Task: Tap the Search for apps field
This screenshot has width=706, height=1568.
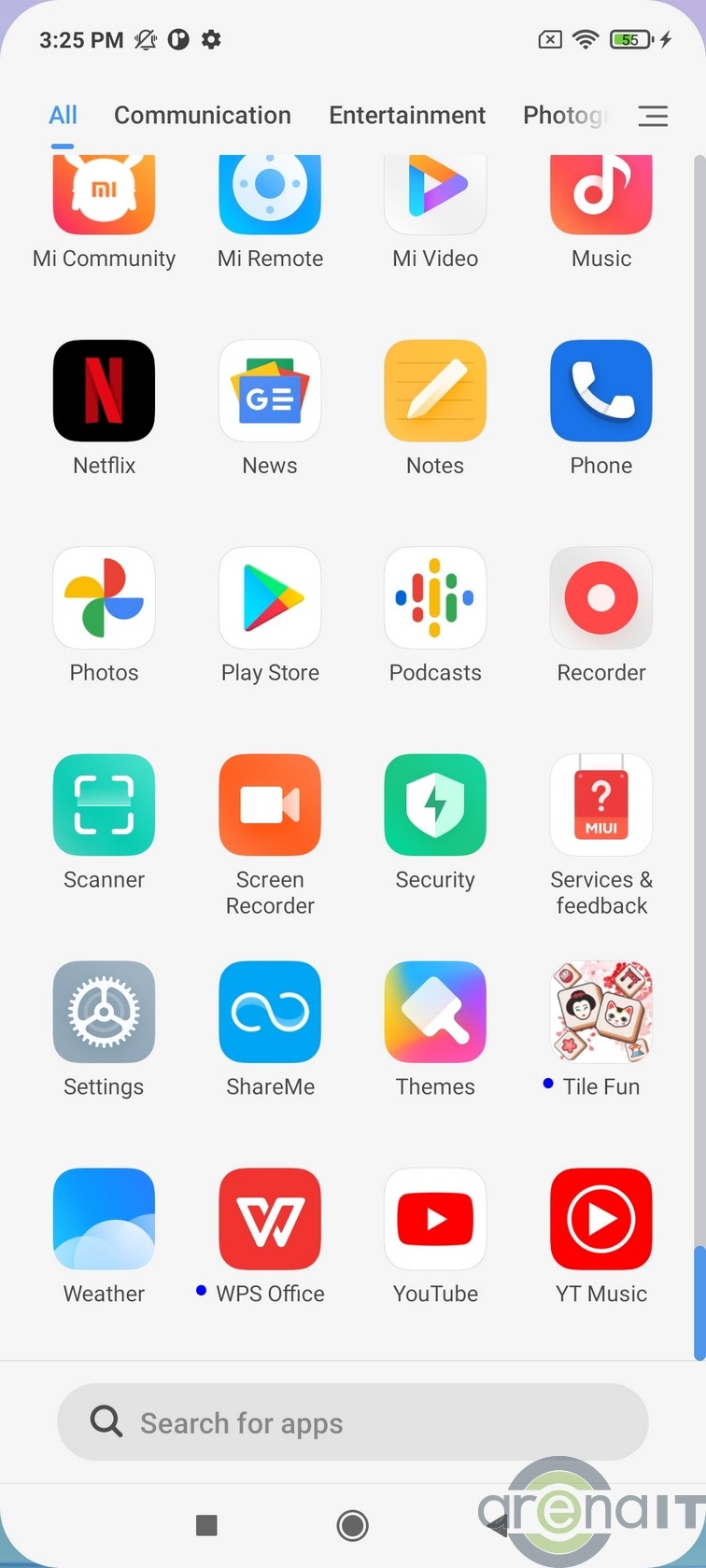Action: tap(353, 1422)
